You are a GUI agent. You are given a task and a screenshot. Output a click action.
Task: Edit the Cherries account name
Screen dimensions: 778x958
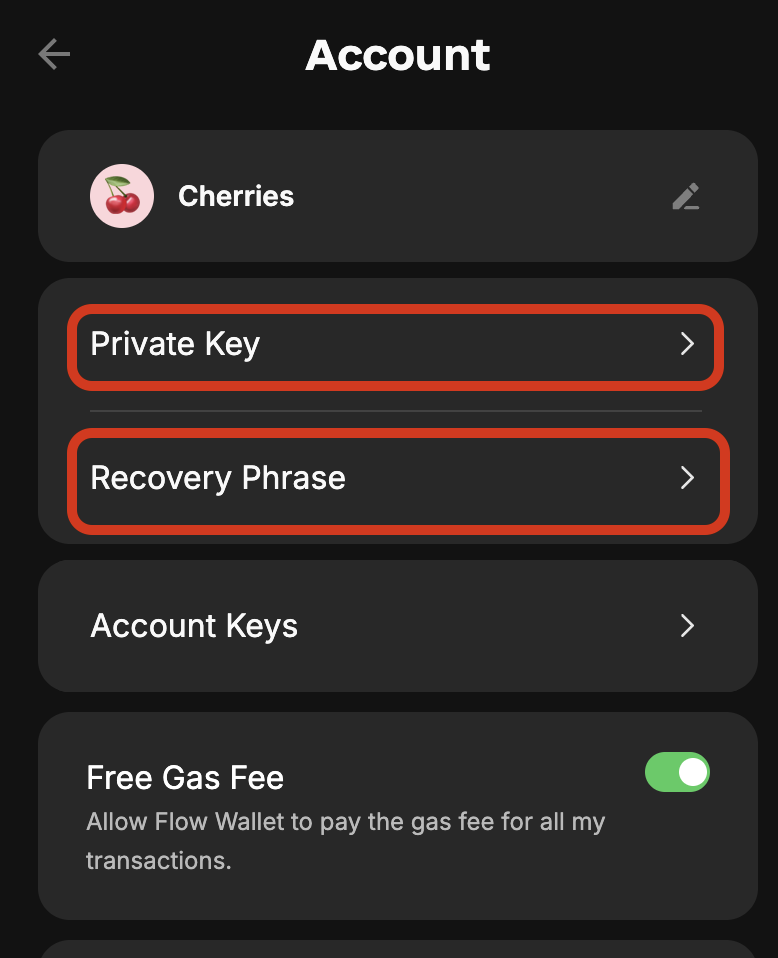(686, 196)
